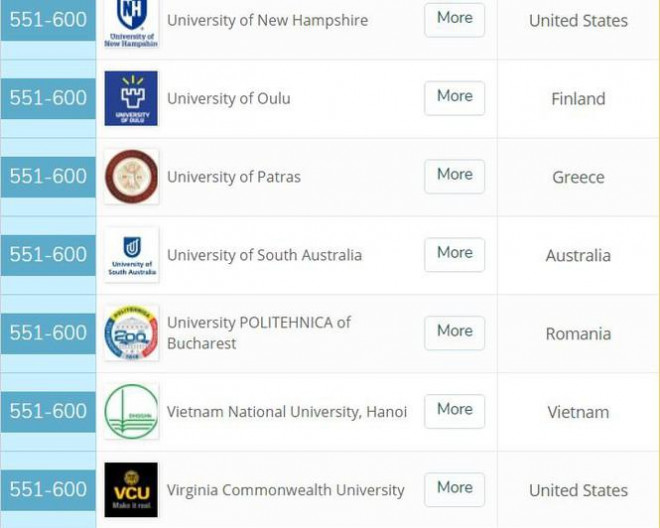Open More for University of Patras
The width and height of the screenshot is (660, 528).
tap(454, 175)
